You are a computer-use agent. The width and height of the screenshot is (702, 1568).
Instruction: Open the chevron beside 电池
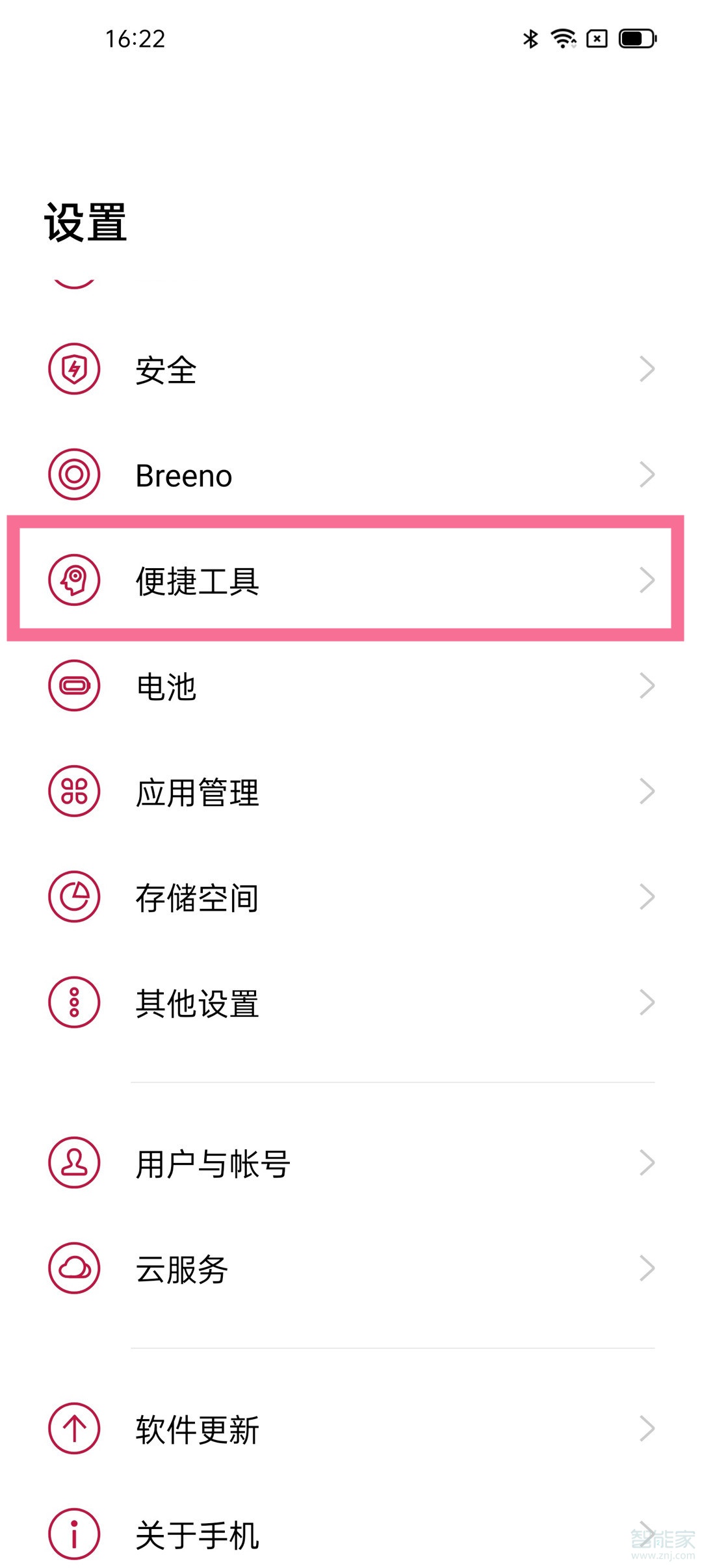coord(647,687)
